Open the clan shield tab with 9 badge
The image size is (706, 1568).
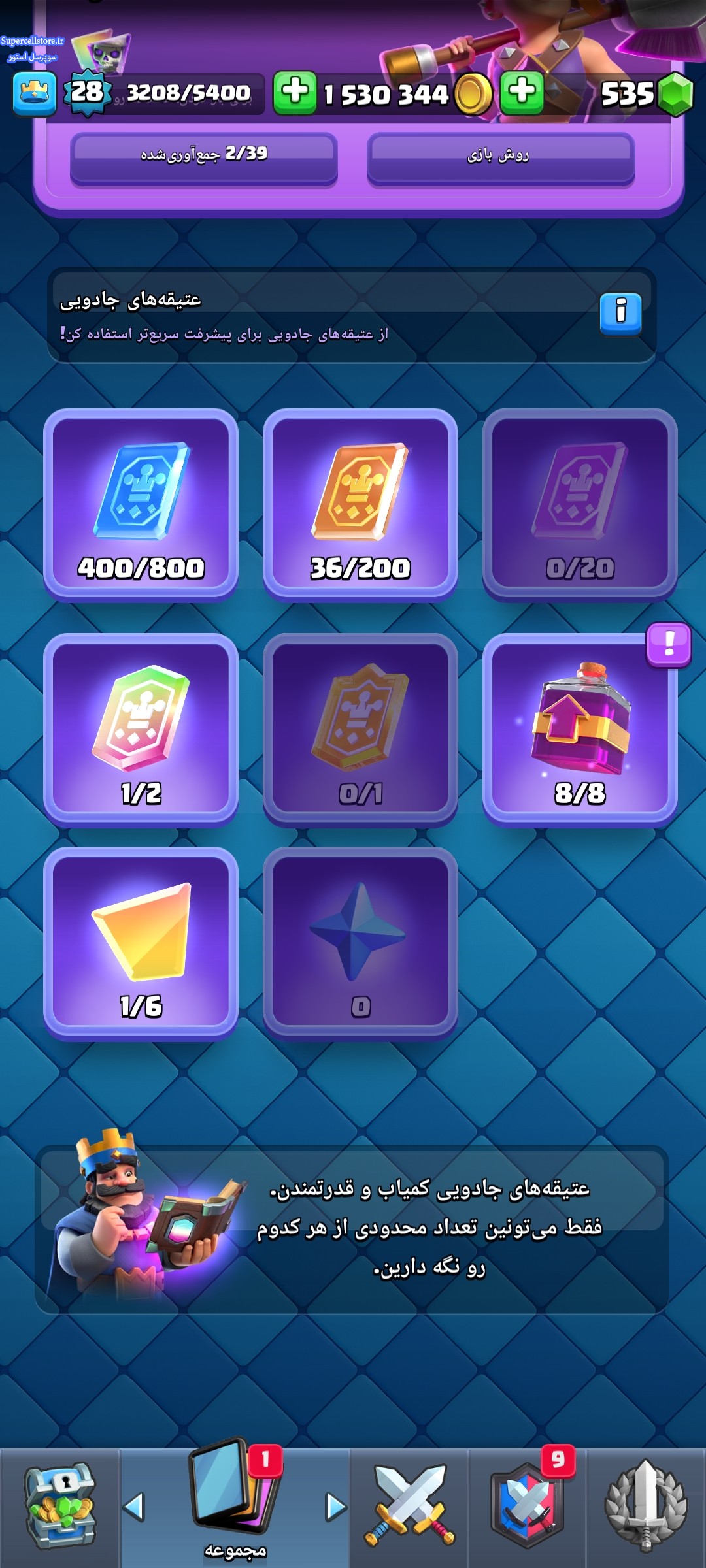(x=527, y=1506)
